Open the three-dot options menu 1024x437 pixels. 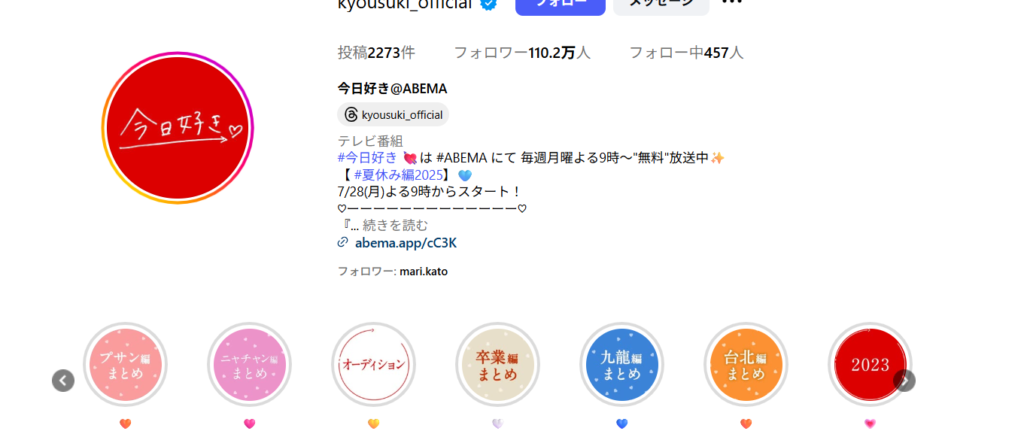click(732, 4)
